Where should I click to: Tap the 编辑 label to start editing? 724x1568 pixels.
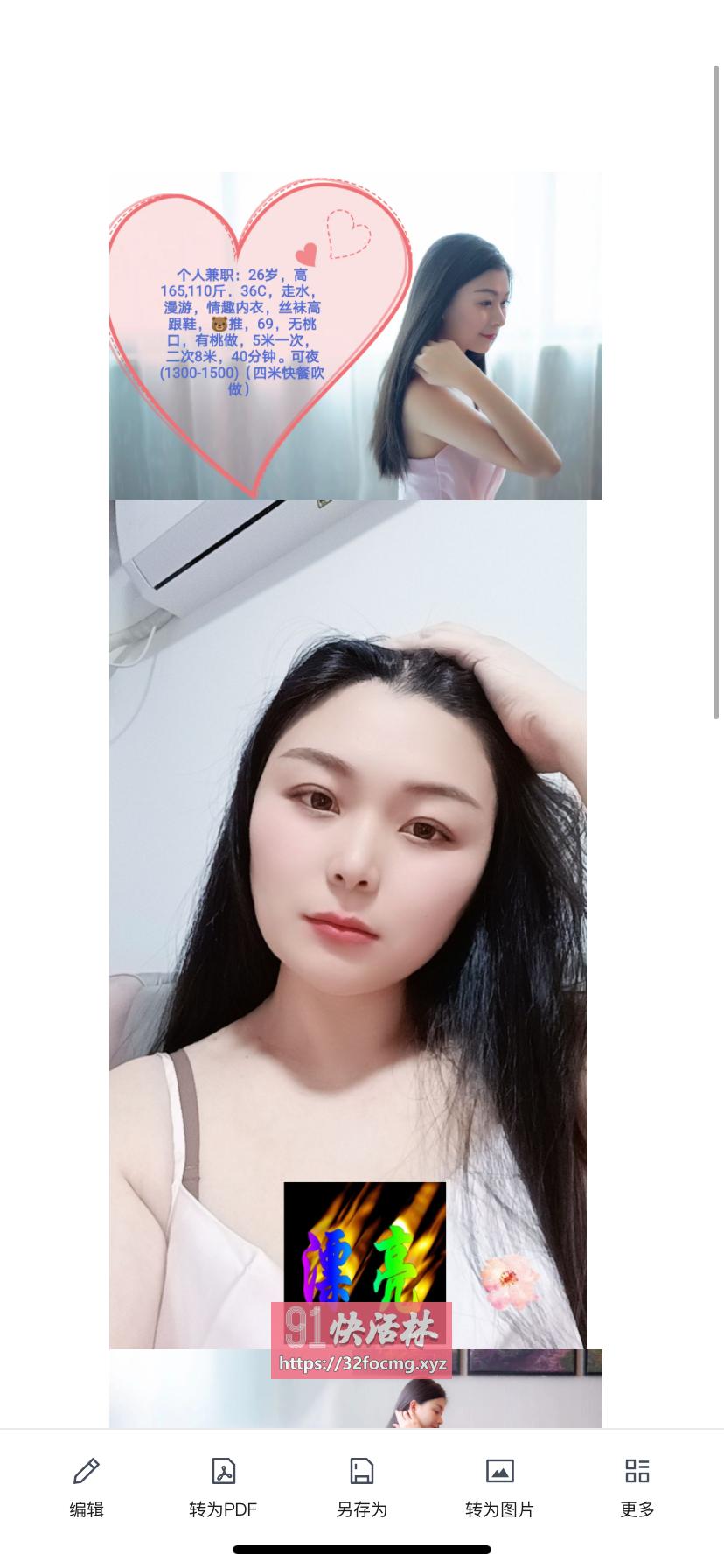85,1509
